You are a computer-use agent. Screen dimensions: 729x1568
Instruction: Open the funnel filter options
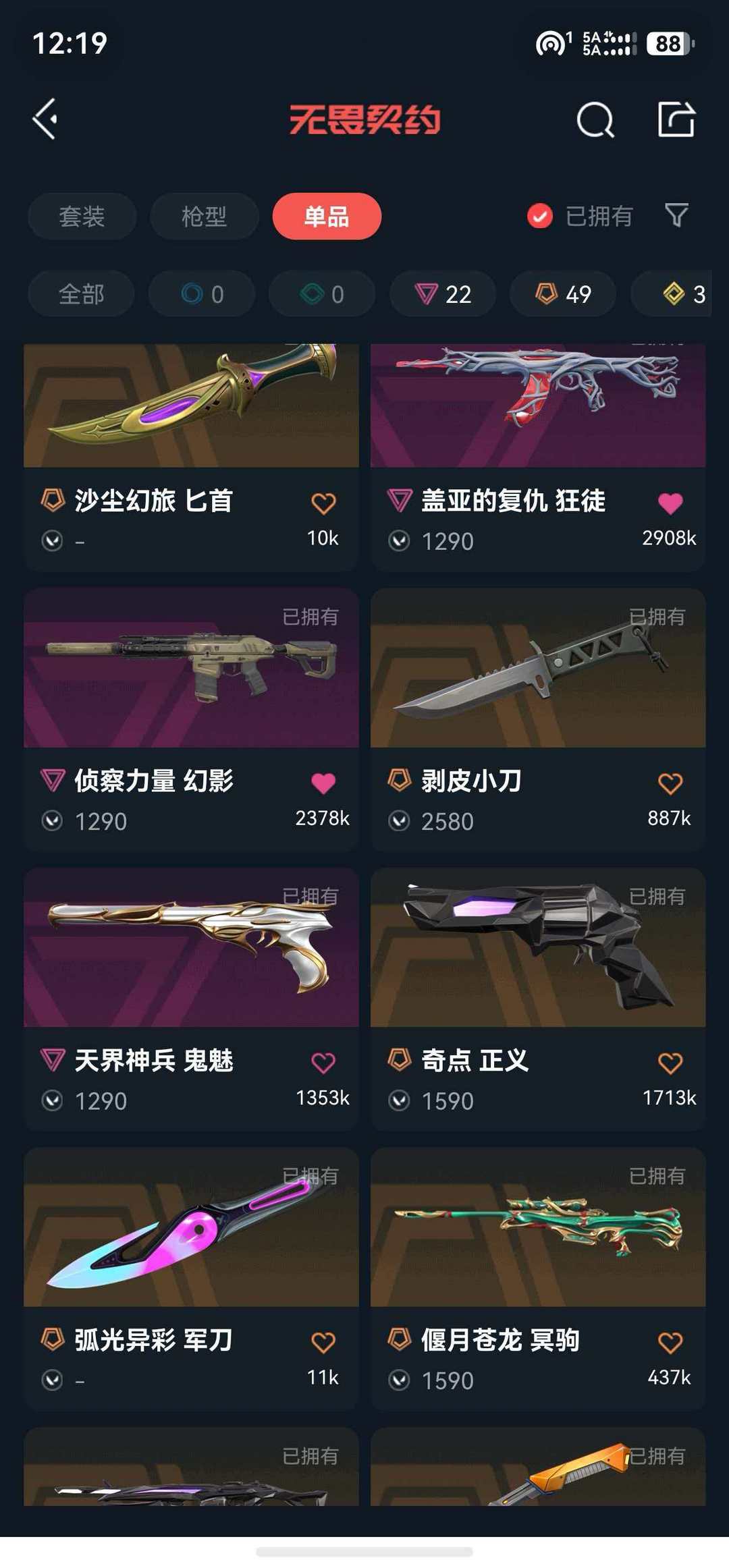pyautogui.click(x=676, y=215)
